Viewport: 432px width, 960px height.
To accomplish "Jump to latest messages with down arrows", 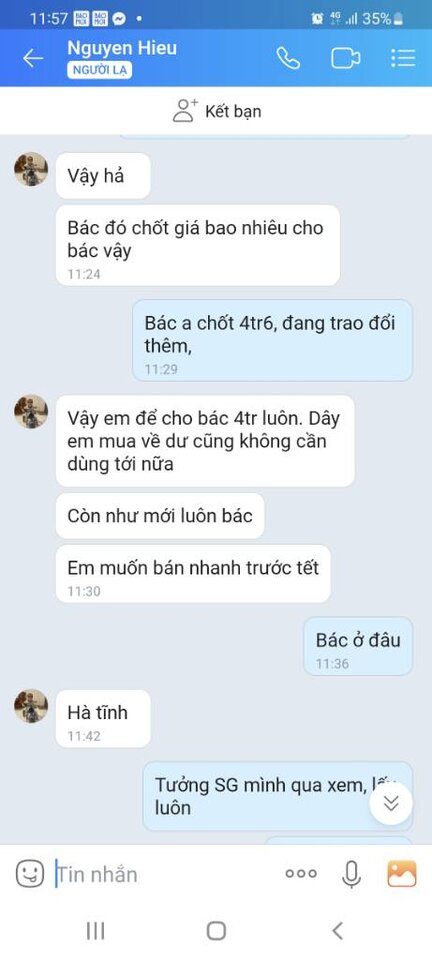I will 391,803.
